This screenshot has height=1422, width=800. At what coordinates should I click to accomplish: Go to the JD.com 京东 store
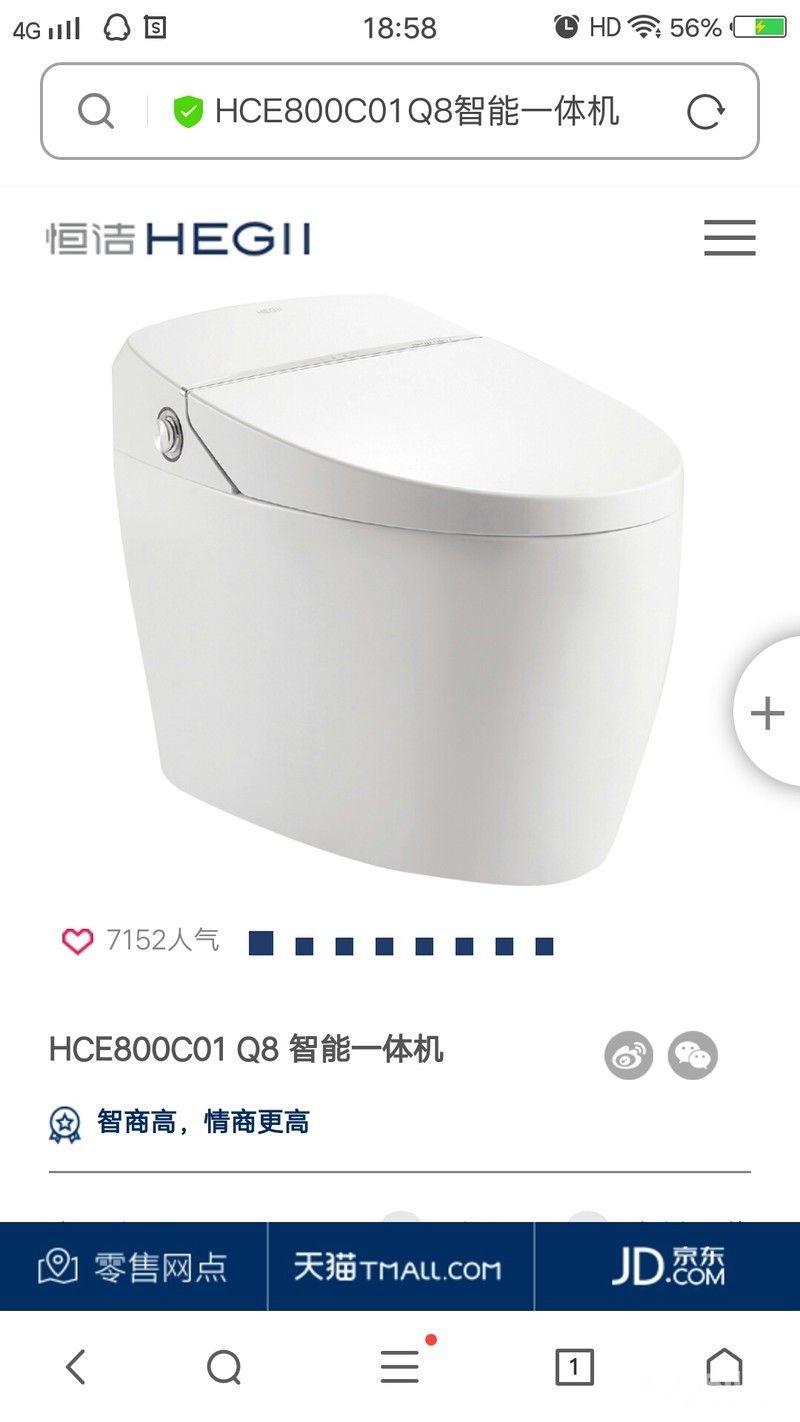tap(668, 1267)
